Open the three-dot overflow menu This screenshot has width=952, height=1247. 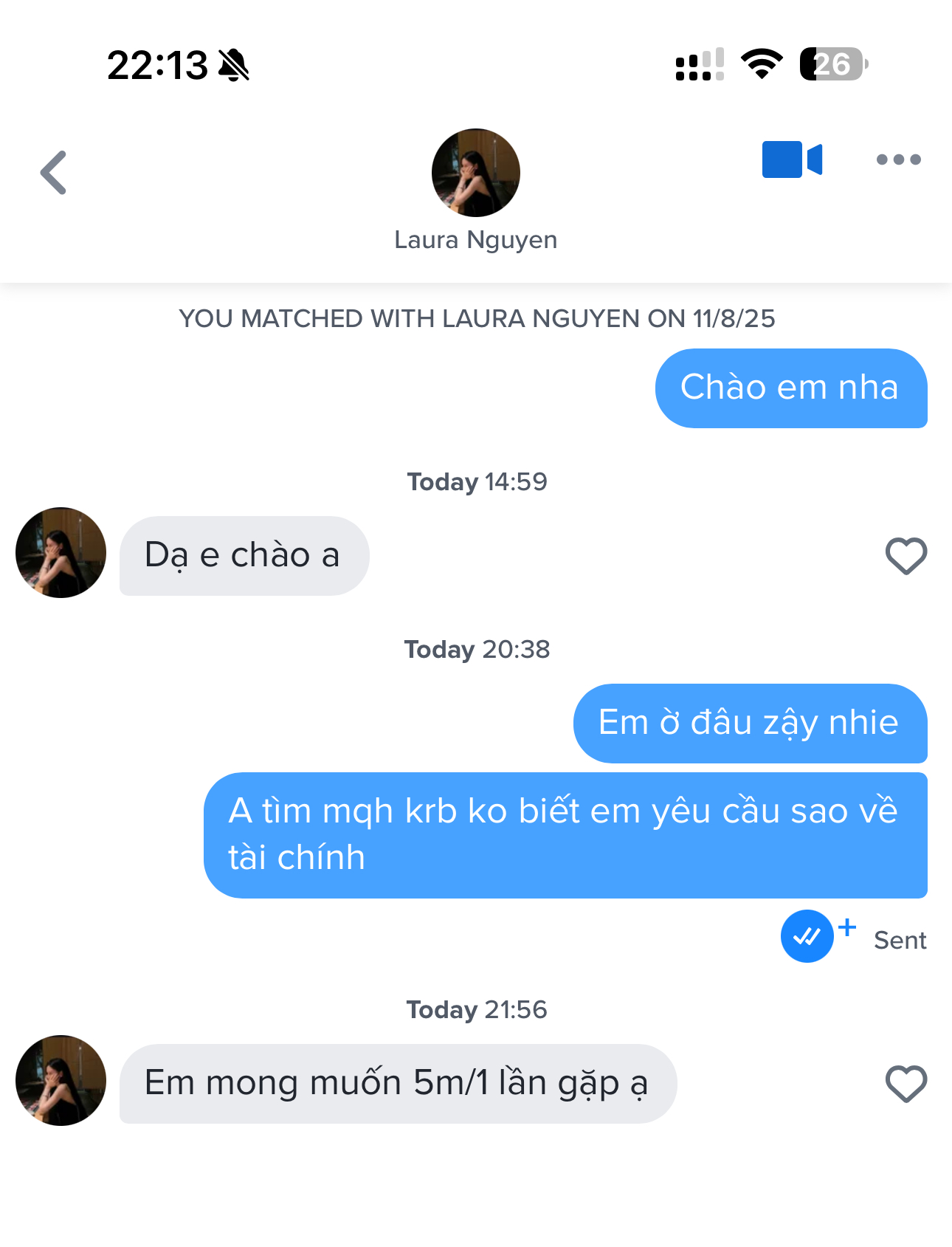click(898, 159)
